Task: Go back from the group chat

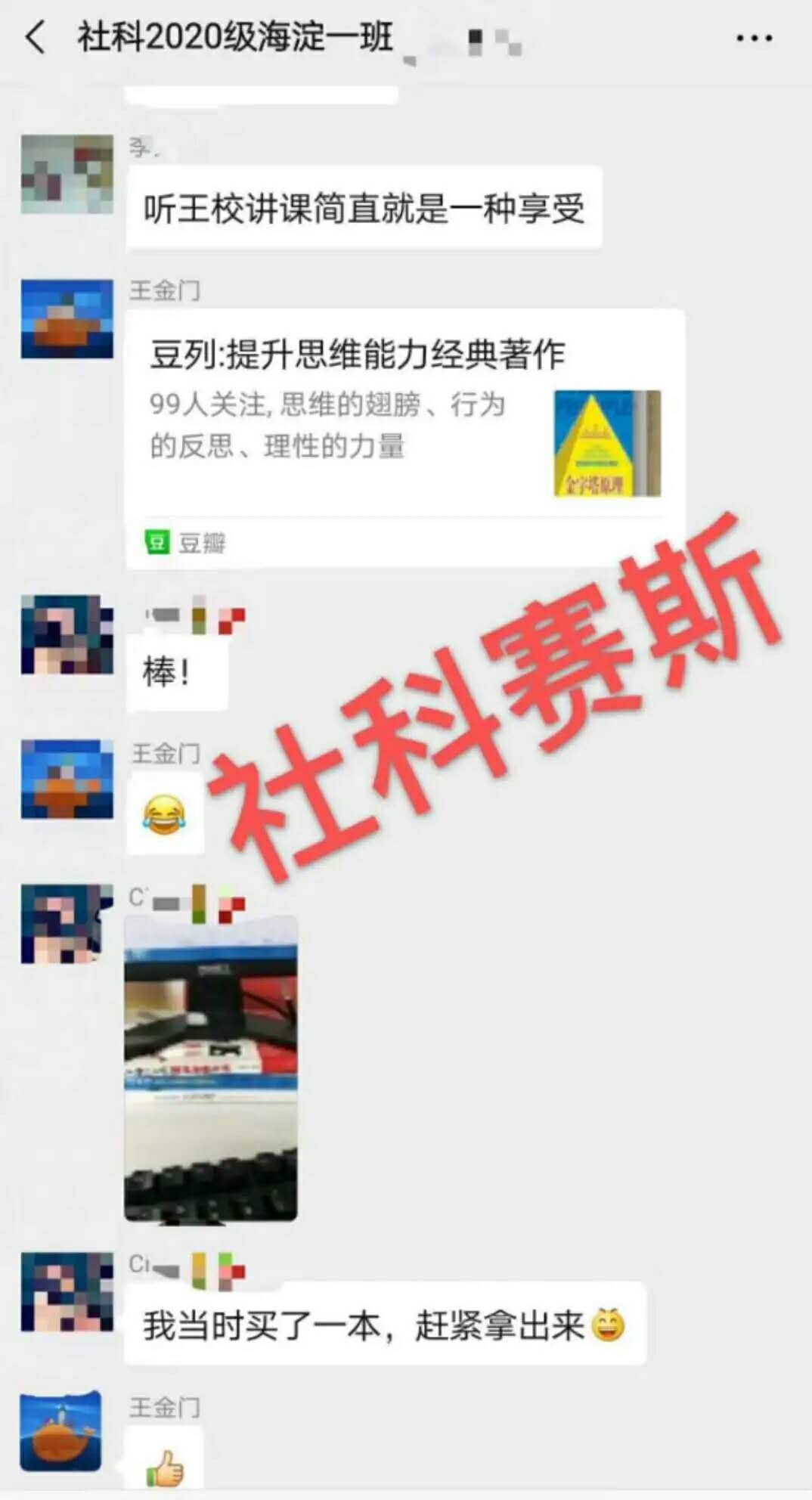Action: click(x=36, y=37)
